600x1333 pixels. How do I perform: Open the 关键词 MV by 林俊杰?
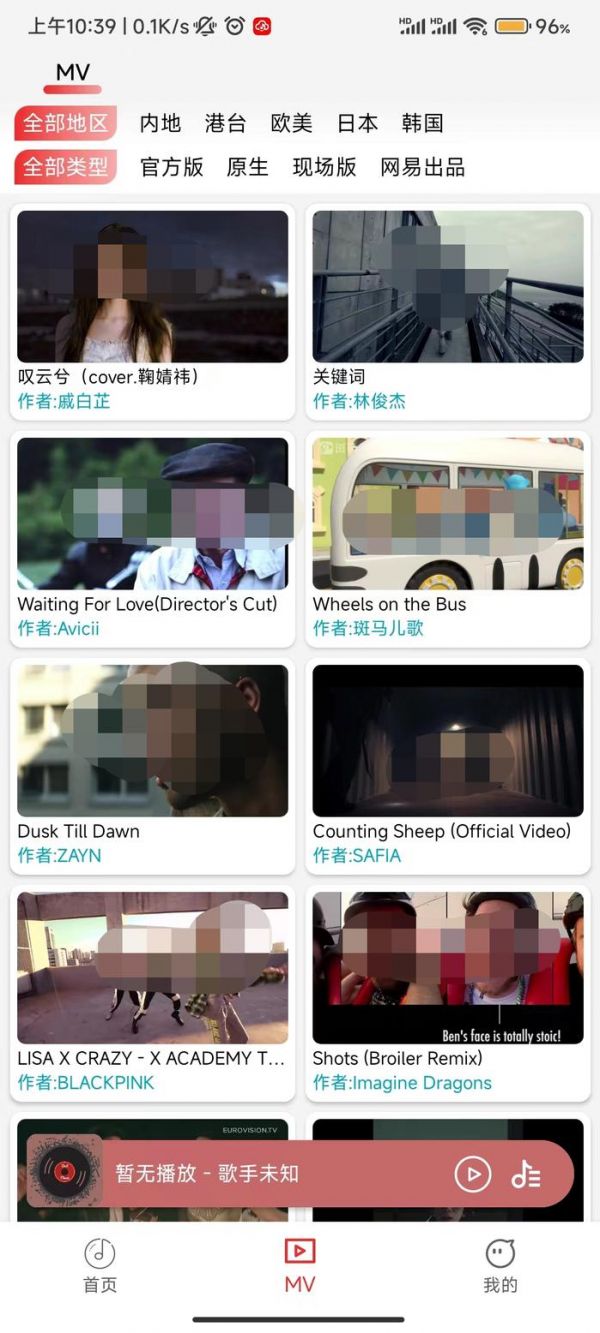(x=448, y=286)
